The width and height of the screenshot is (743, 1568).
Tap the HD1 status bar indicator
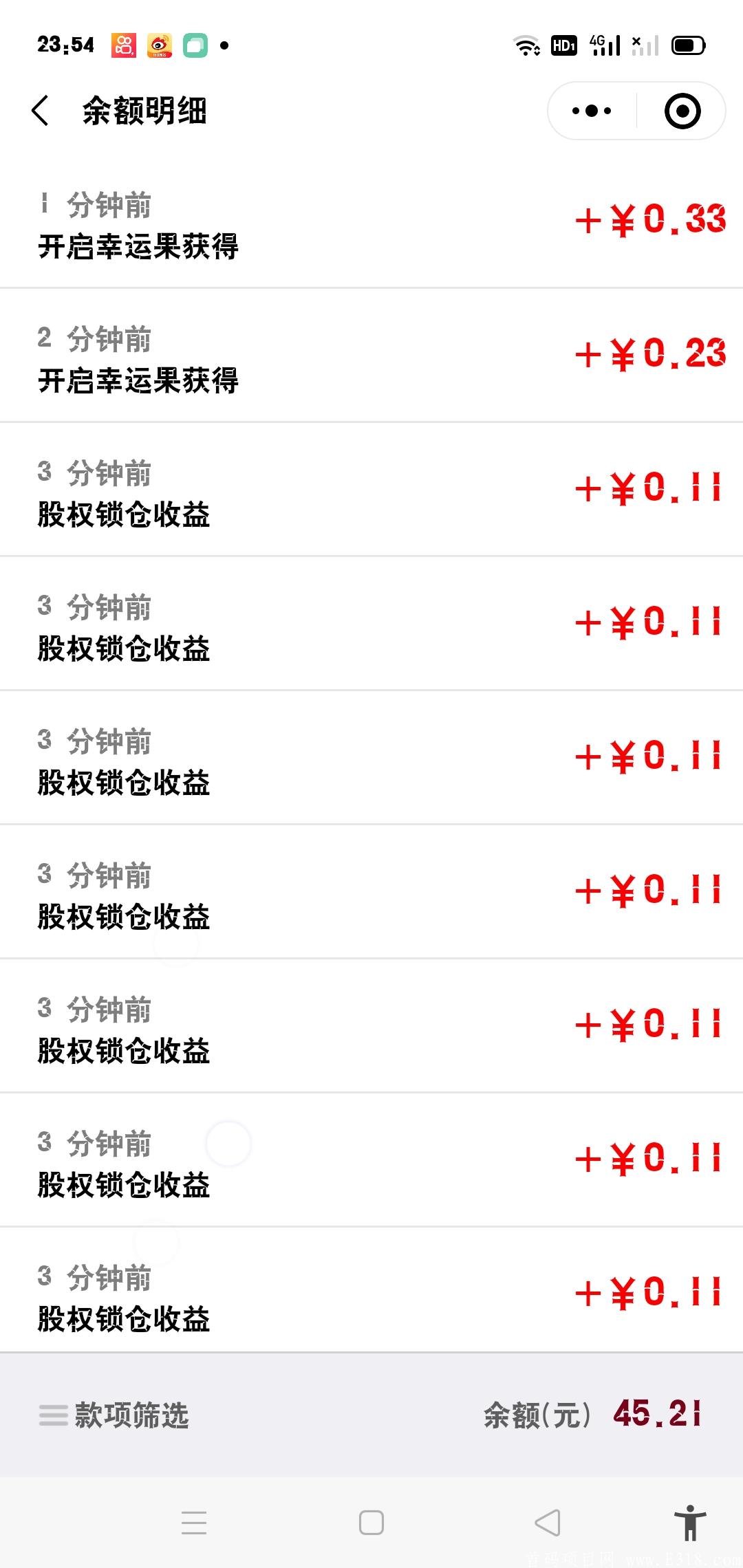(563, 45)
